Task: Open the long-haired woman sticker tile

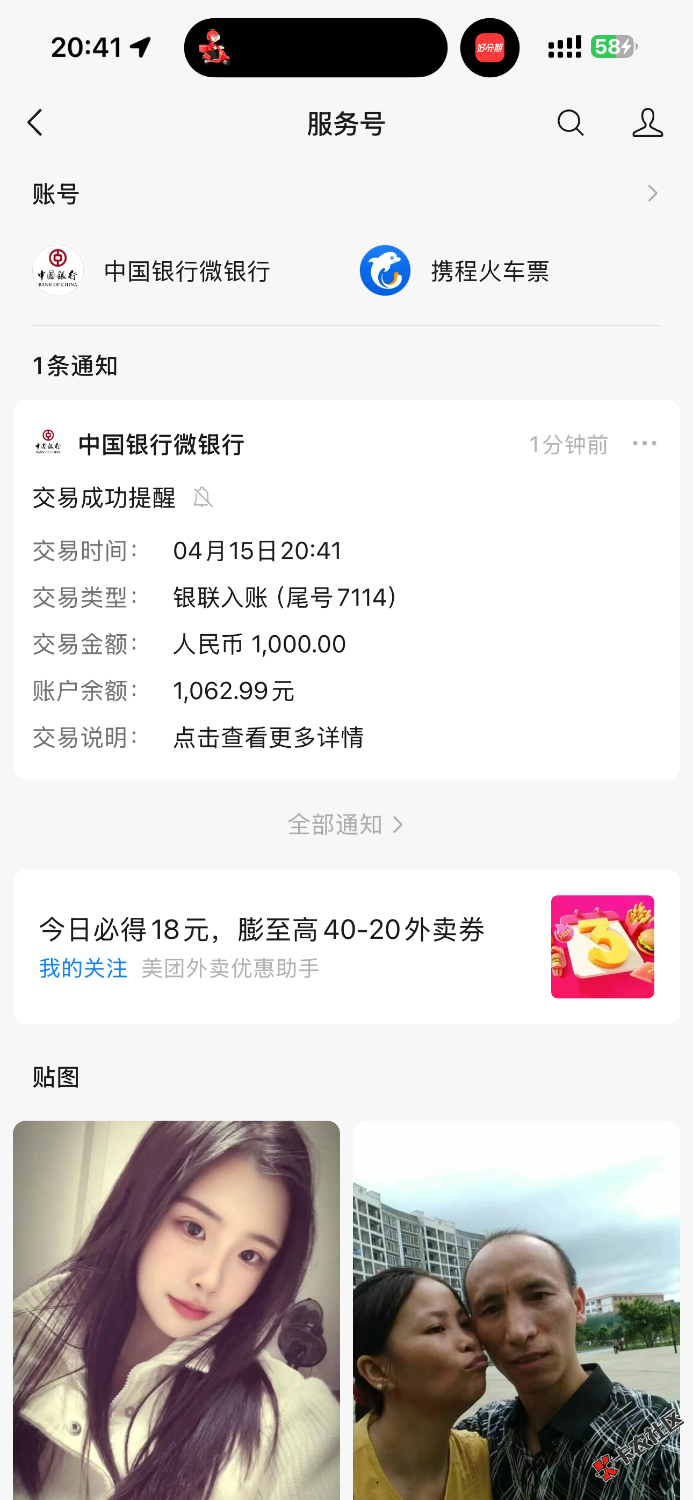Action: click(176, 1310)
